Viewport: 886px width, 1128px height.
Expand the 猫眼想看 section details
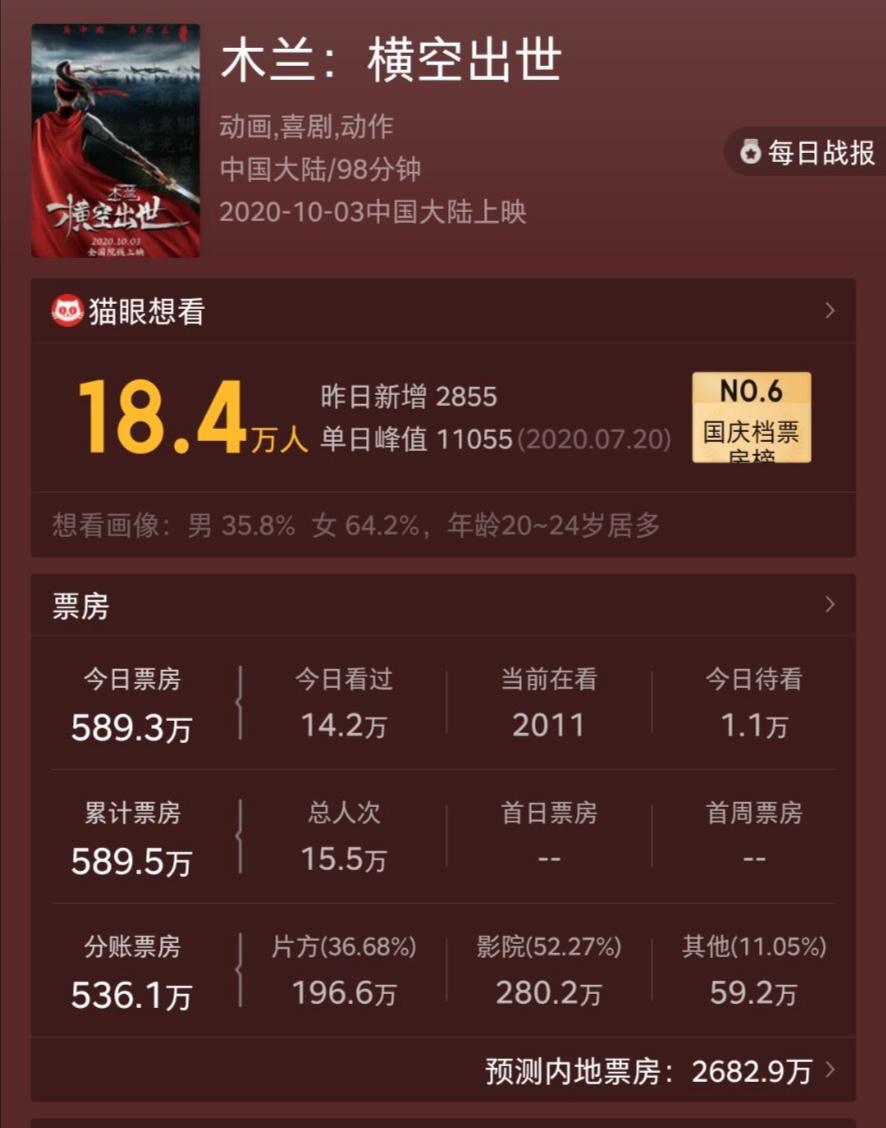(829, 311)
